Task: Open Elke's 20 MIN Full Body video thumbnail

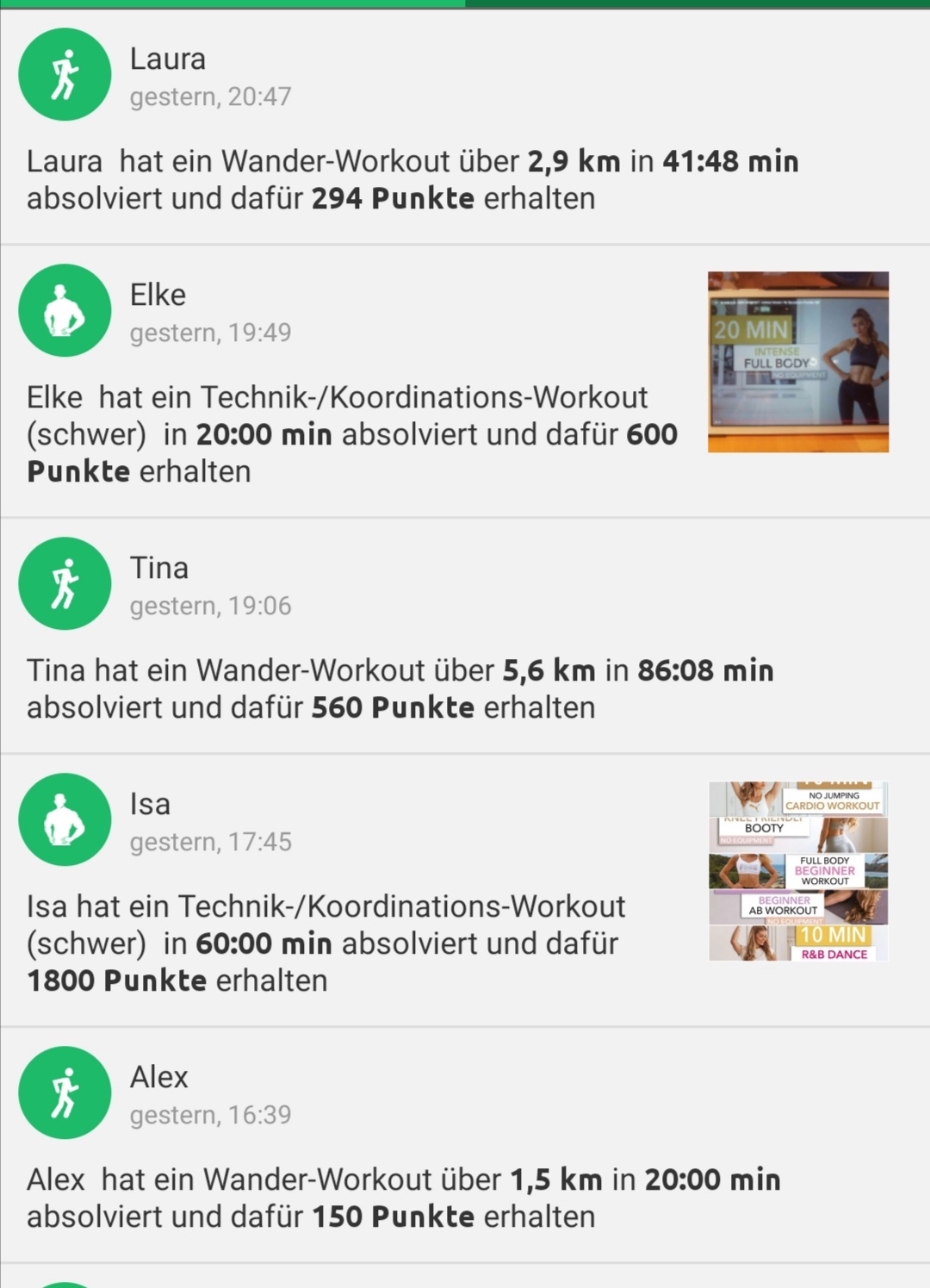Action: (x=799, y=360)
